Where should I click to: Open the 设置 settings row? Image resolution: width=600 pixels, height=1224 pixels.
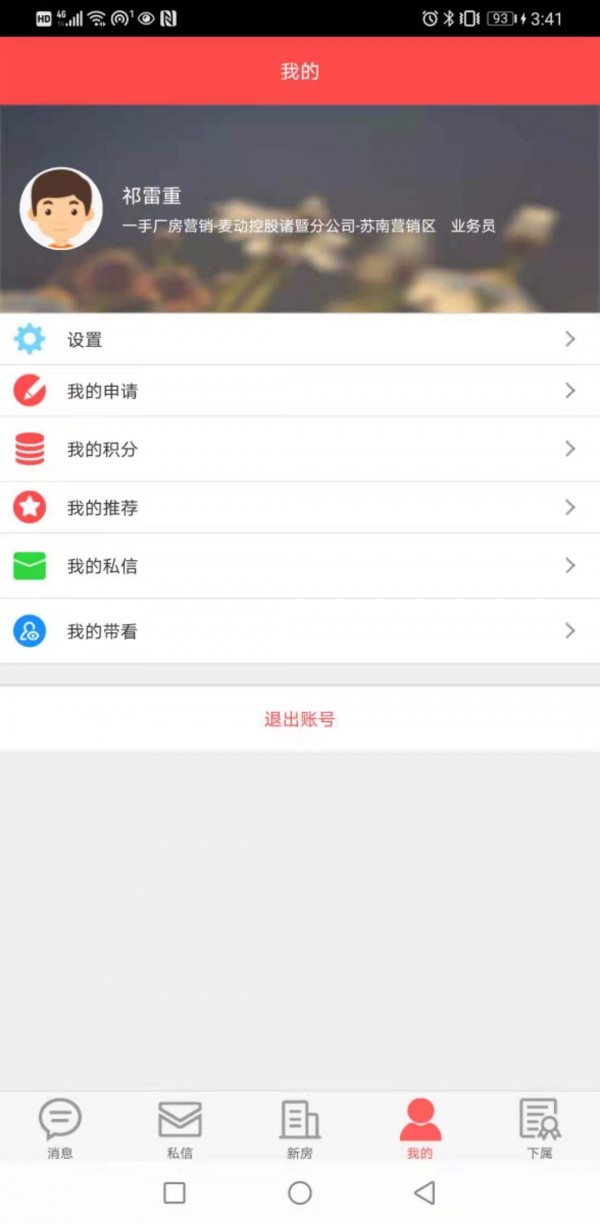tap(300, 340)
